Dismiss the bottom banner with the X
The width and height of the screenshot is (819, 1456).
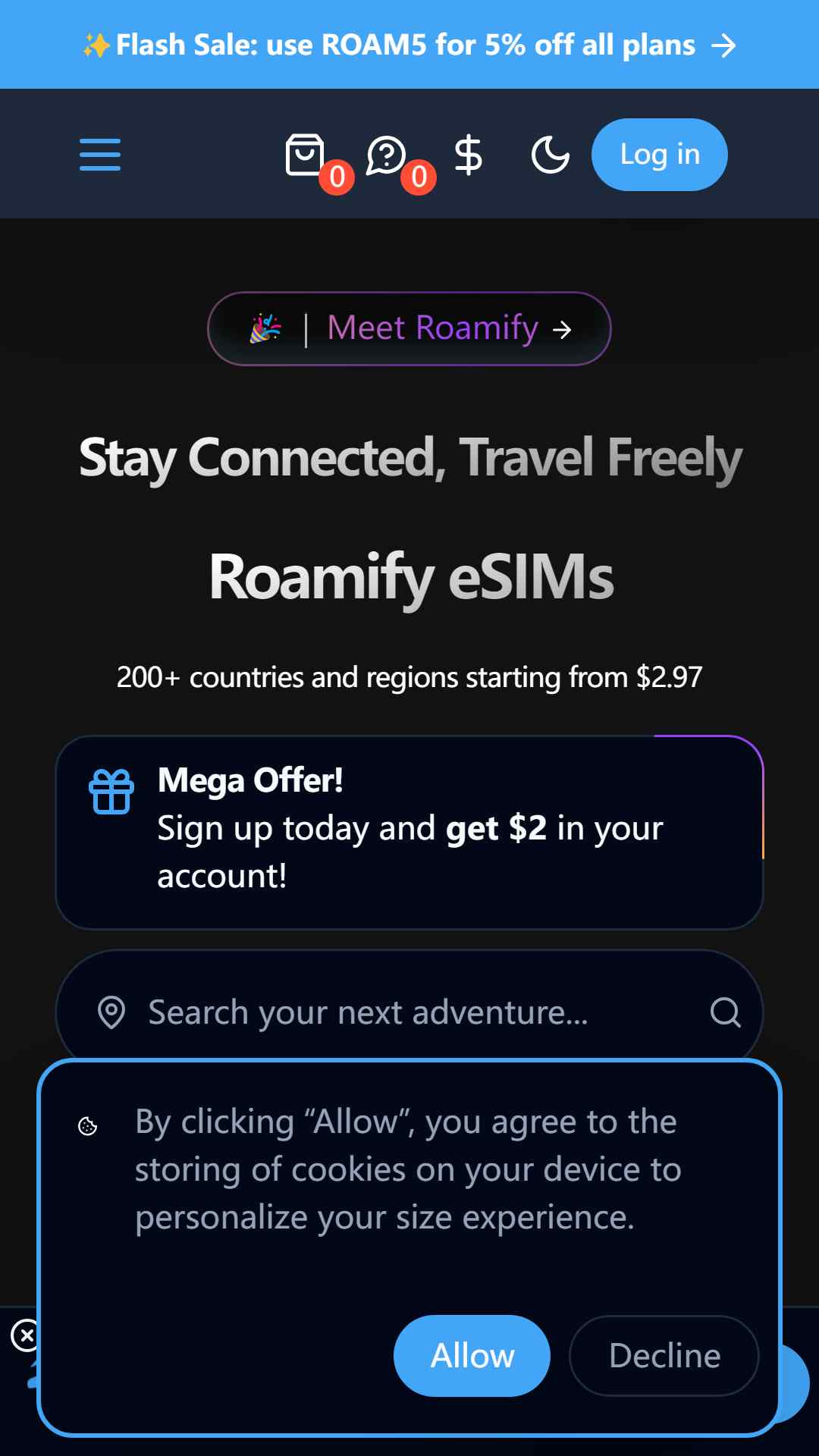coord(26,1336)
